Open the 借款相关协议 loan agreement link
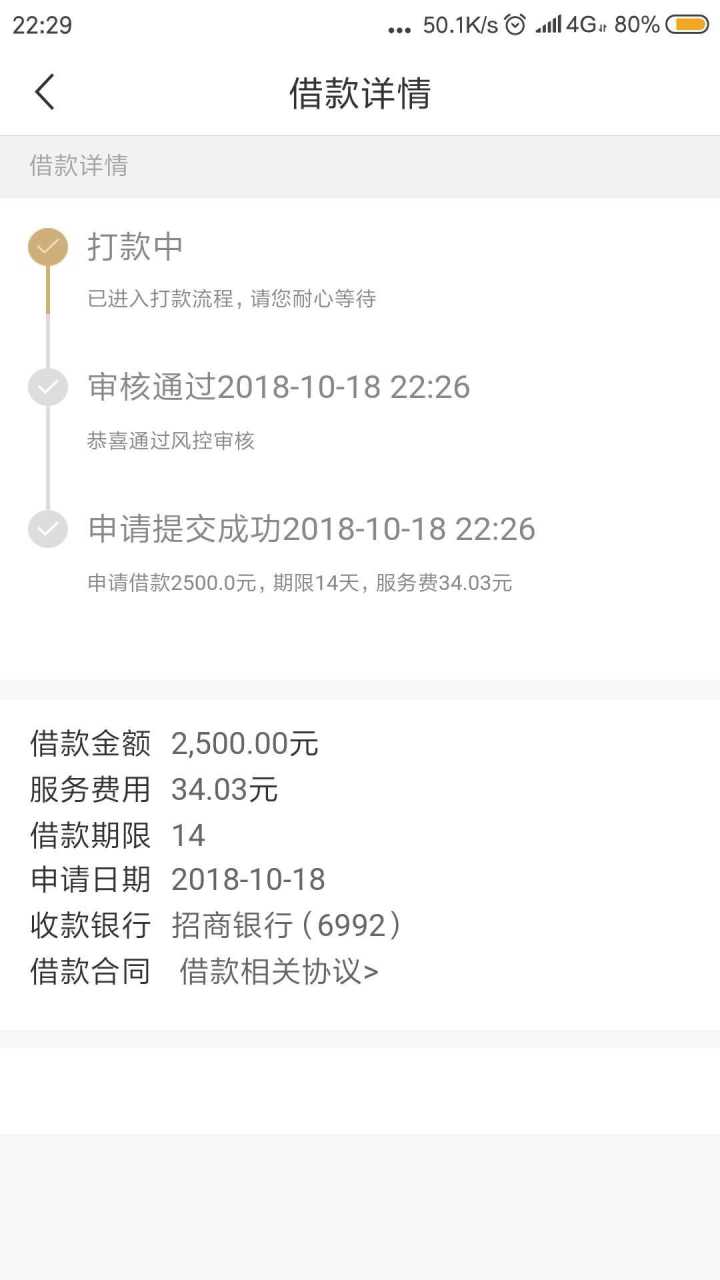720x1280 pixels. [279, 971]
